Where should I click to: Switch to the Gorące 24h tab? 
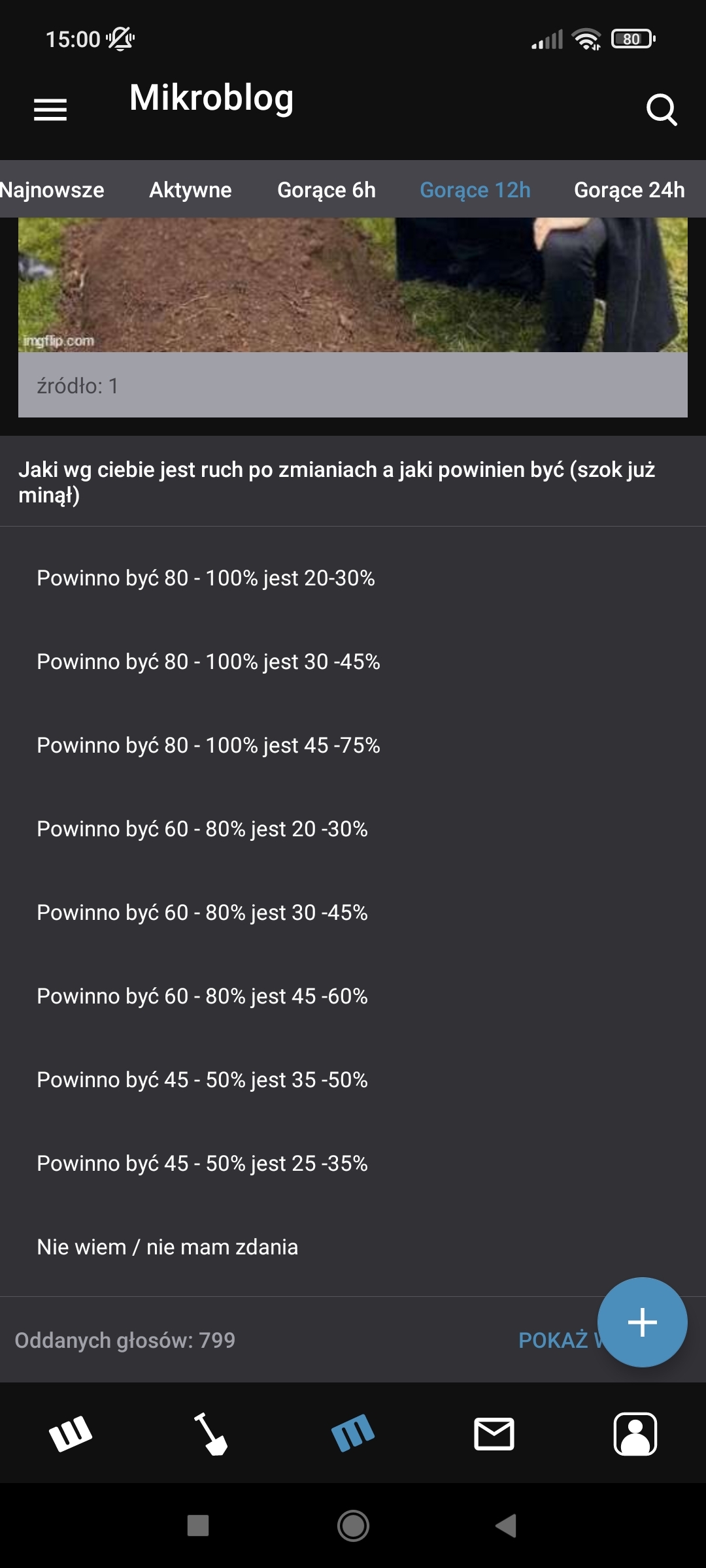click(629, 190)
